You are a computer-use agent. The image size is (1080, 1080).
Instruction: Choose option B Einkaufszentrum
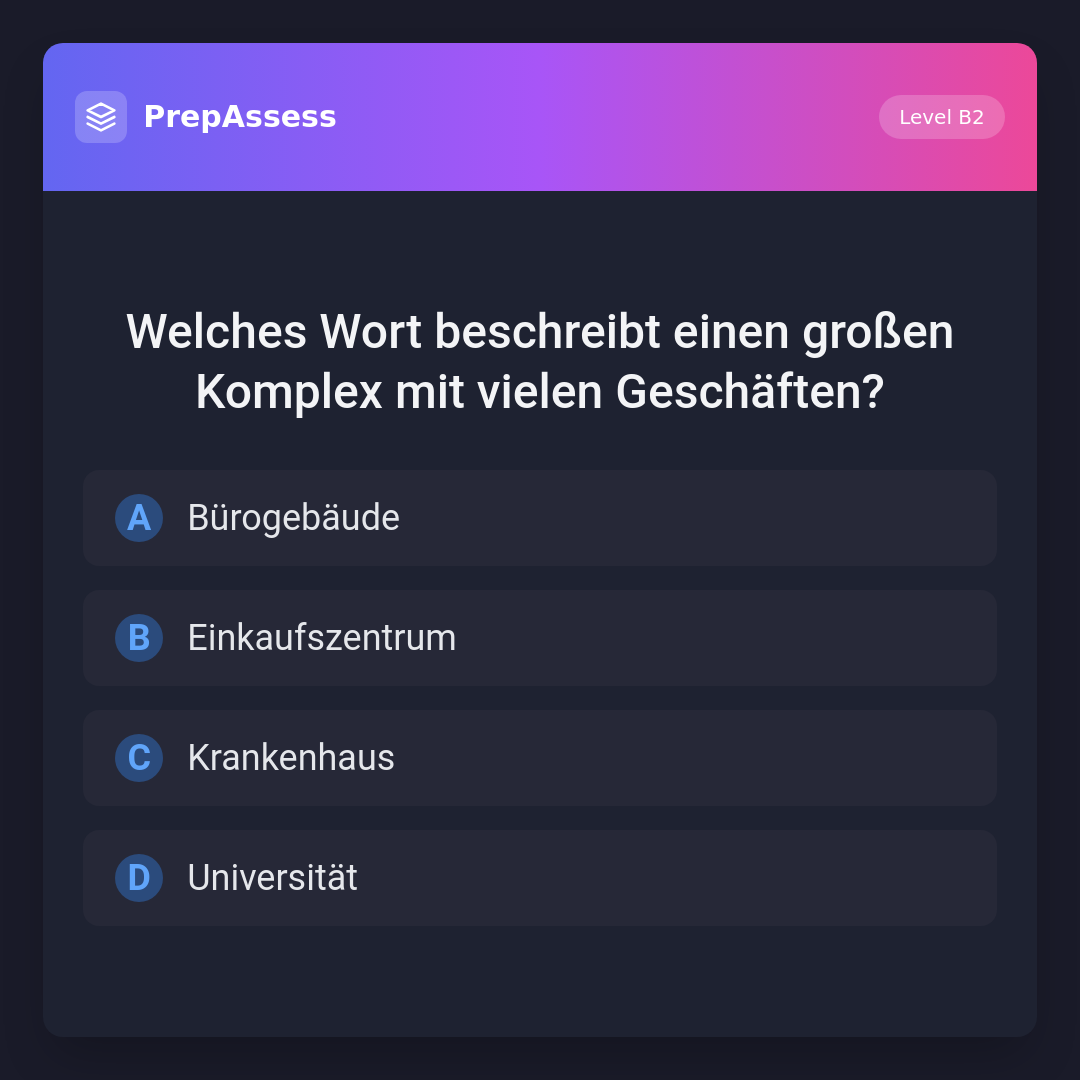[539, 638]
